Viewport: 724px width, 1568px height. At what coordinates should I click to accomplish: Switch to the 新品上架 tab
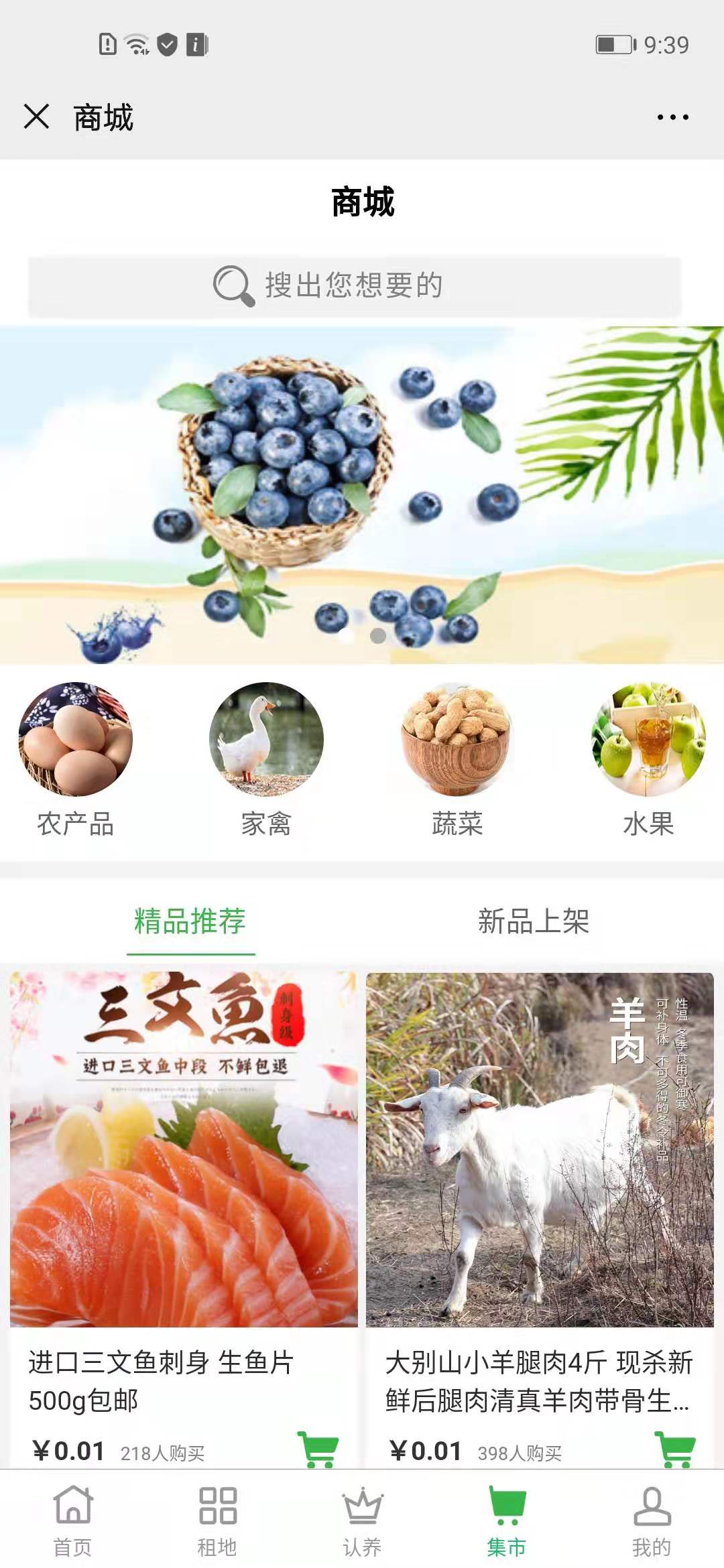pyautogui.click(x=534, y=922)
